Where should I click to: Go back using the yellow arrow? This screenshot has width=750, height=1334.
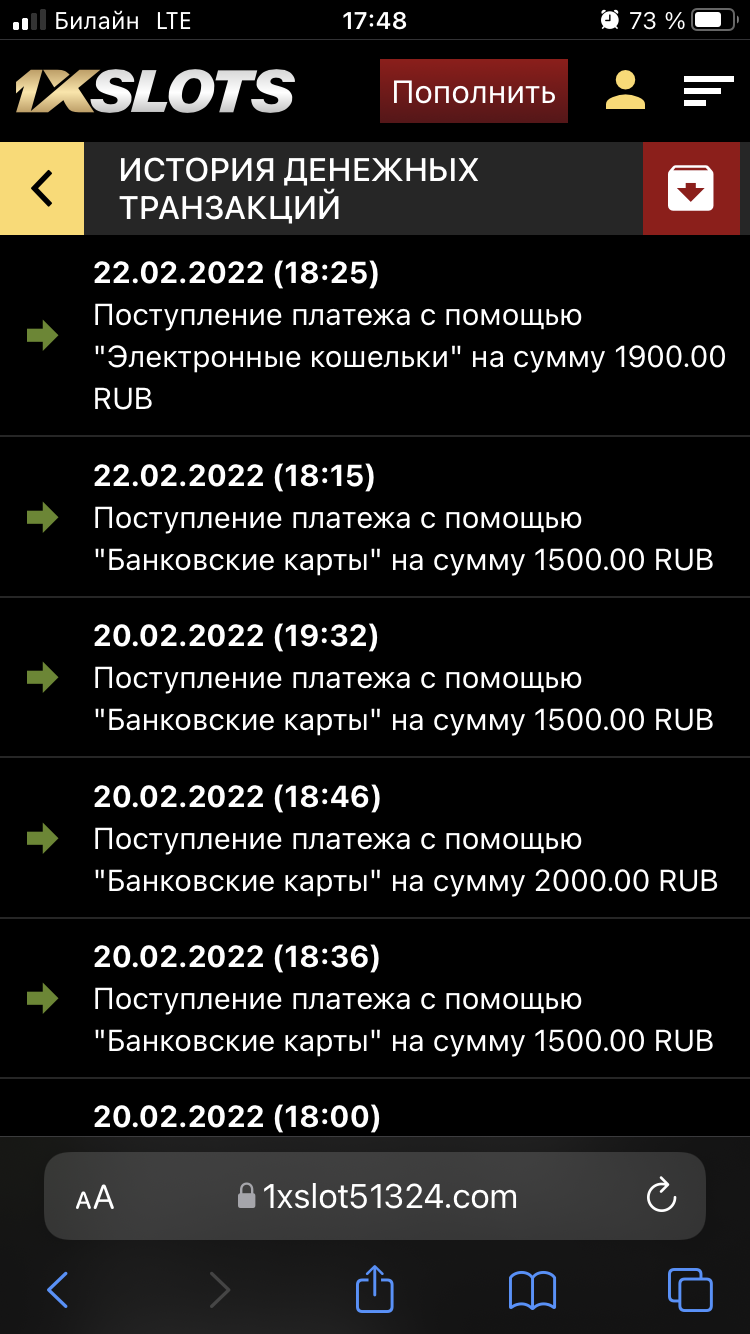point(42,188)
